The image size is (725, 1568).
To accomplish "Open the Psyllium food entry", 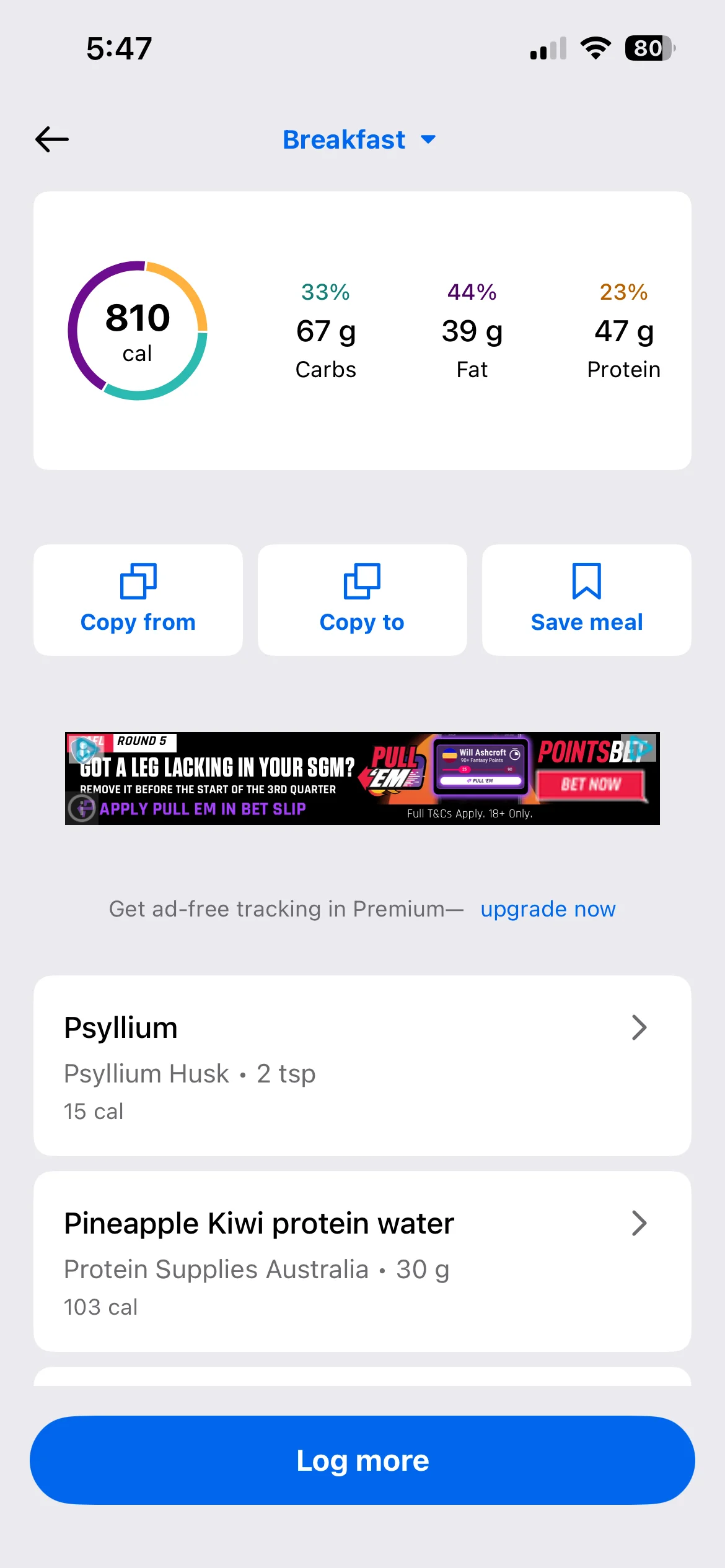I will pos(362,1065).
